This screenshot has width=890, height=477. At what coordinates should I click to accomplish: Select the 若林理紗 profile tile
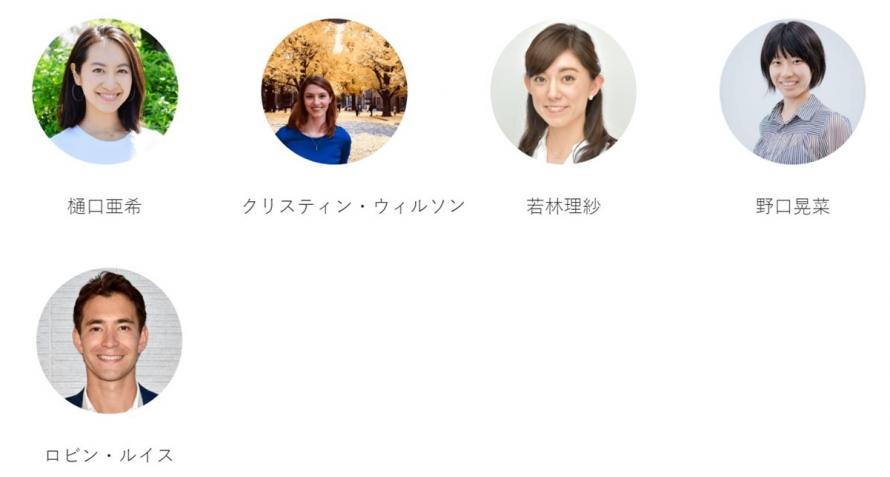tap(563, 92)
